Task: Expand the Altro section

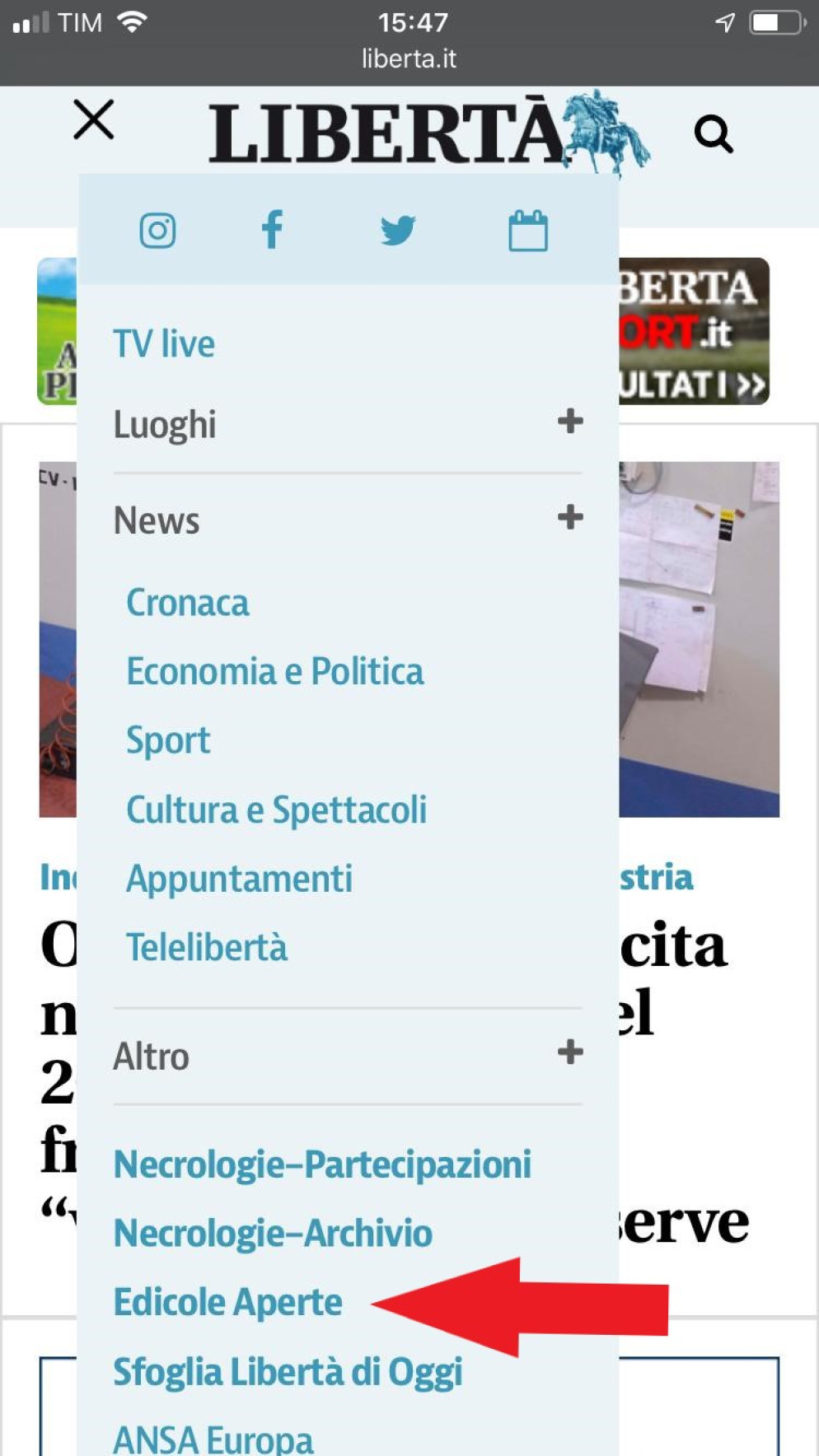Action: (569, 1052)
